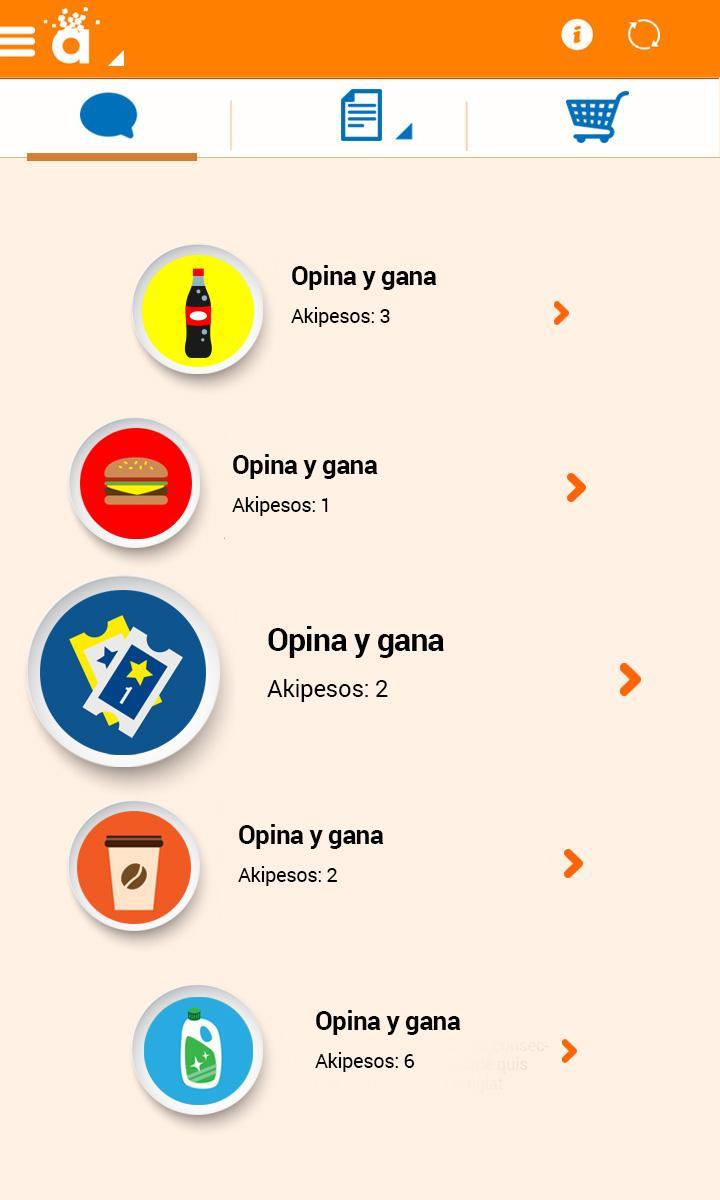Screen dimensions: 720x1200
Task: Refresh the surveys list
Action: click(643, 33)
